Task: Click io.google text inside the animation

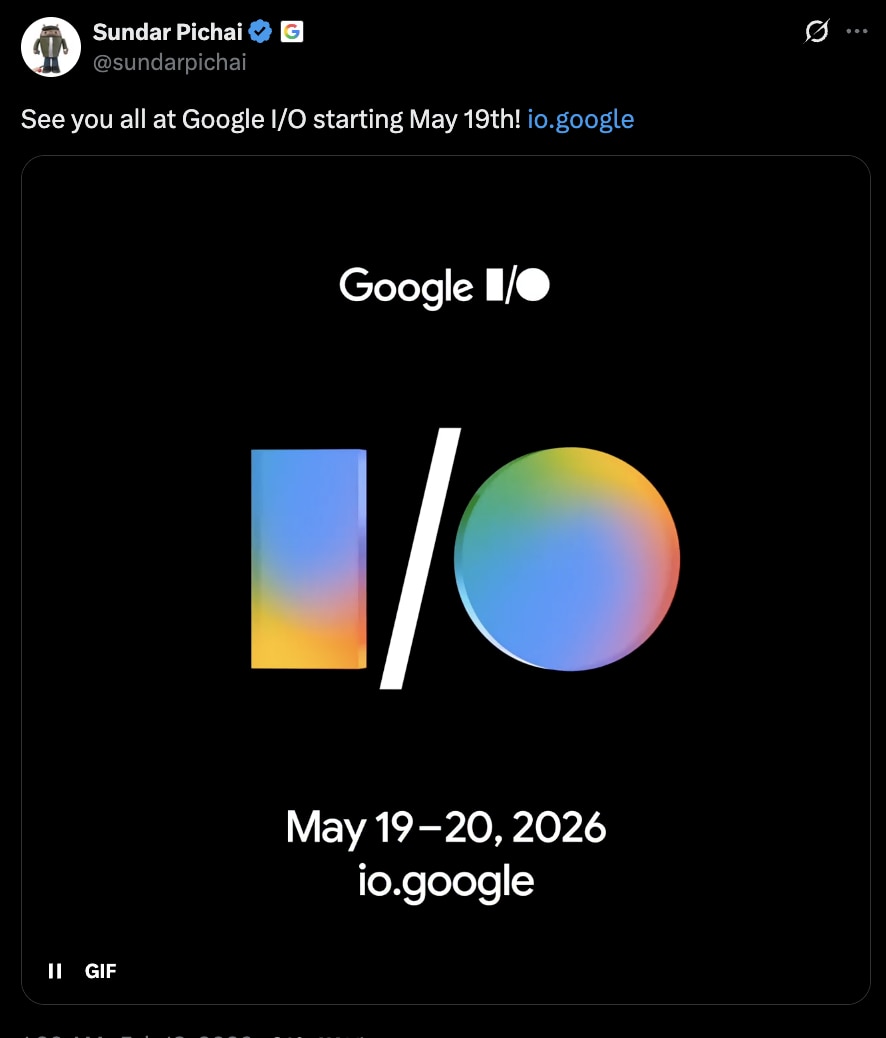Action: [446, 881]
